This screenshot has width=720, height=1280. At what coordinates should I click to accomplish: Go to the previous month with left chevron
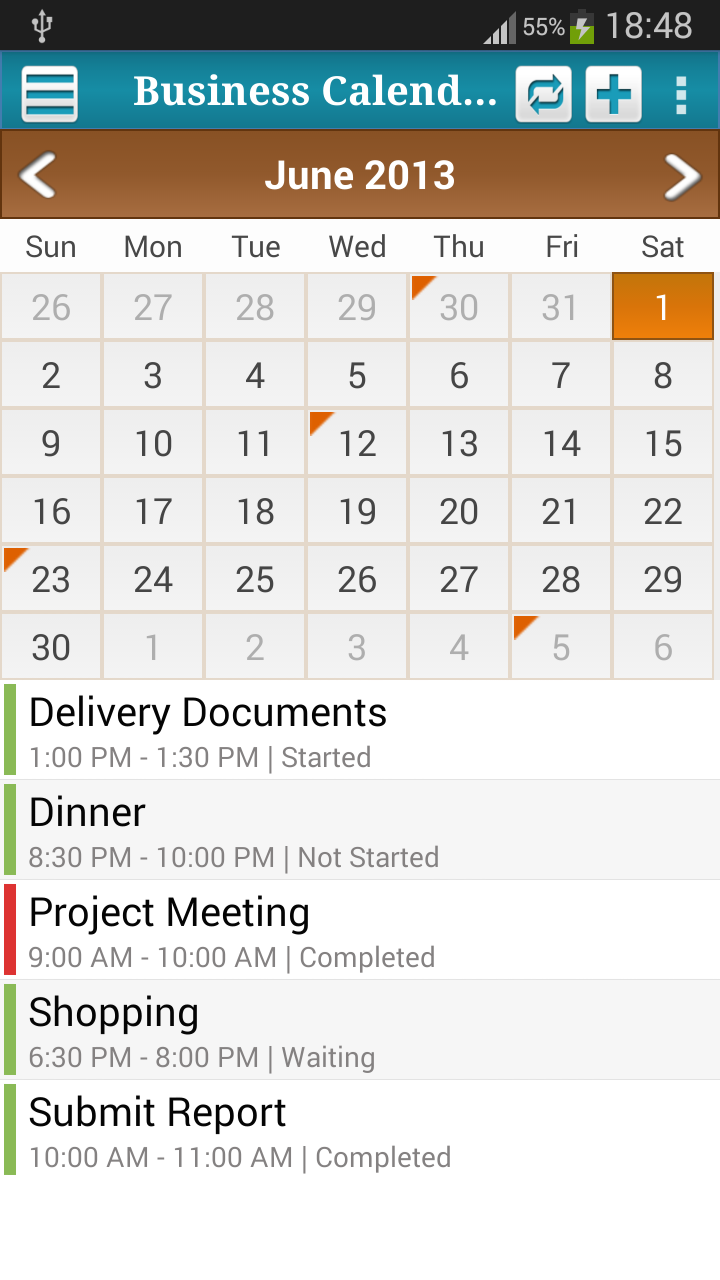pos(37,174)
